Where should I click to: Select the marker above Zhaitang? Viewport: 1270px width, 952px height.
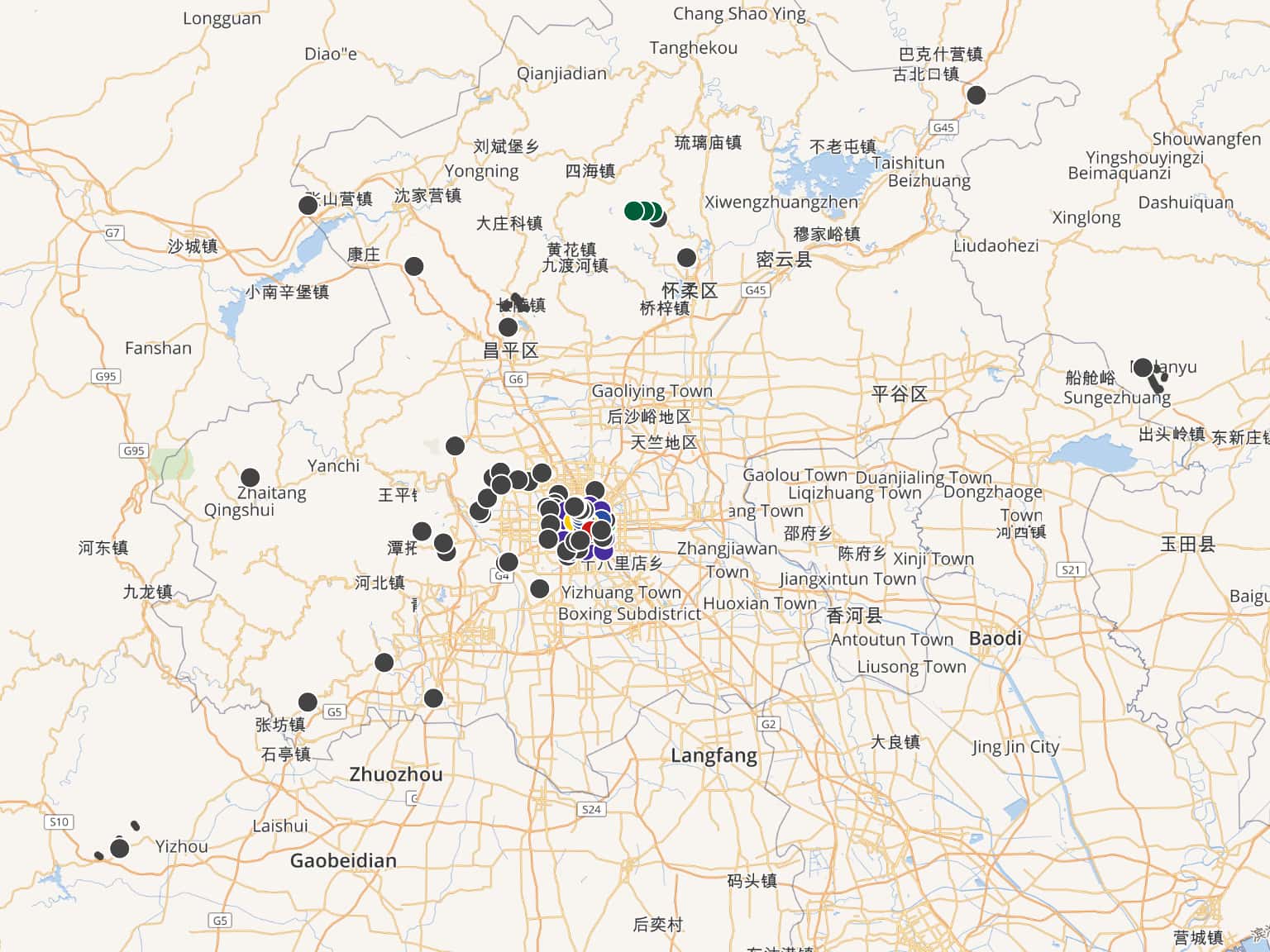click(250, 478)
